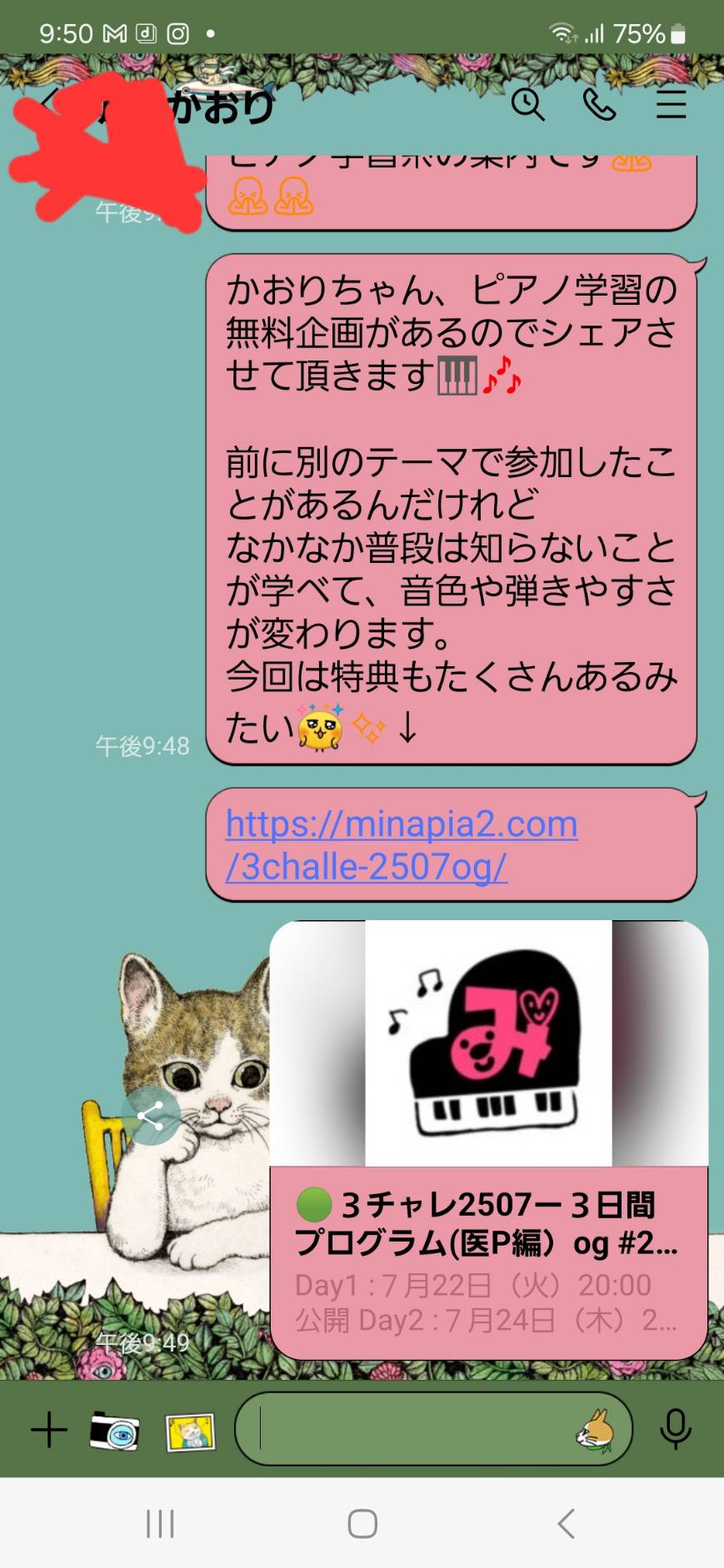
Task: Open the minapia2.com link
Action: coord(402,845)
